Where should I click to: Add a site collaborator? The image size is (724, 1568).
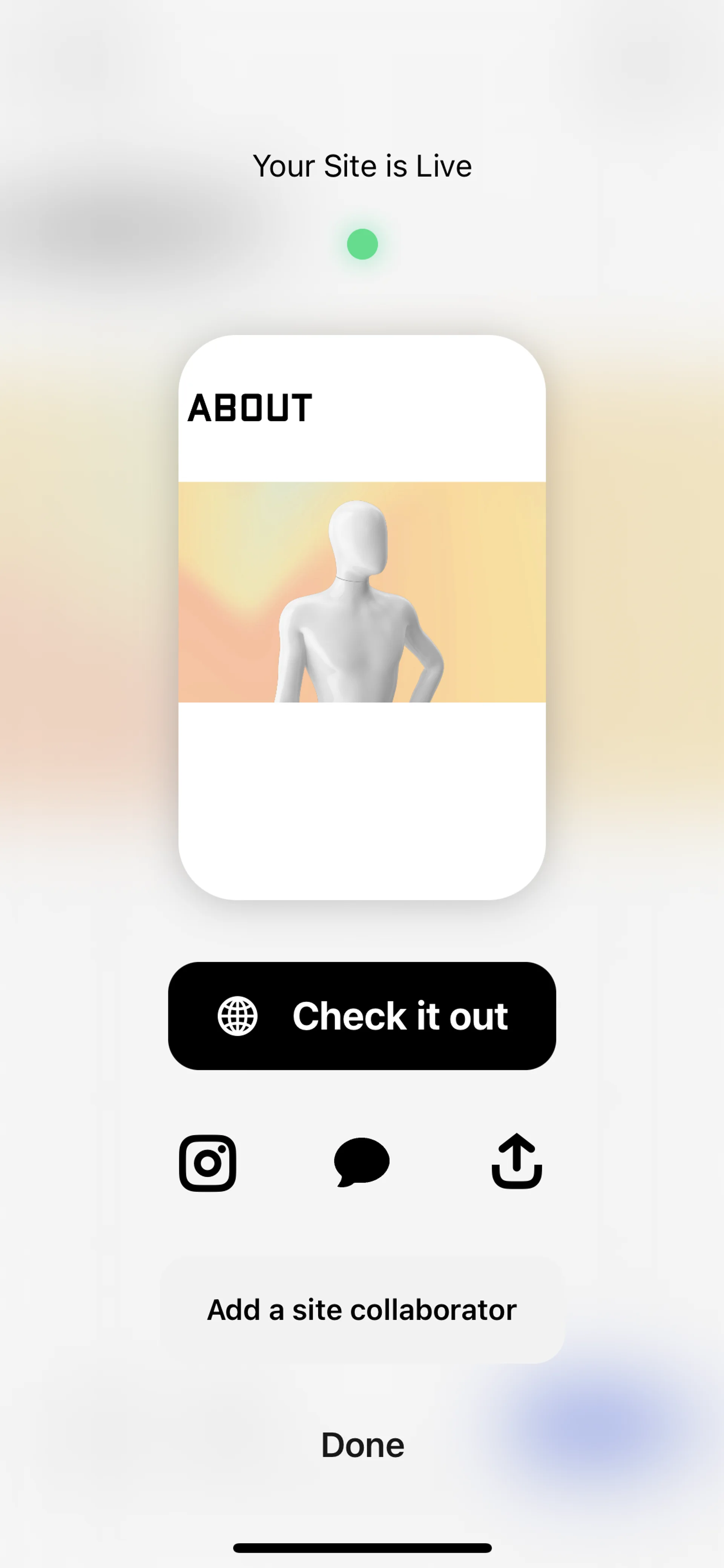(362, 1309)
